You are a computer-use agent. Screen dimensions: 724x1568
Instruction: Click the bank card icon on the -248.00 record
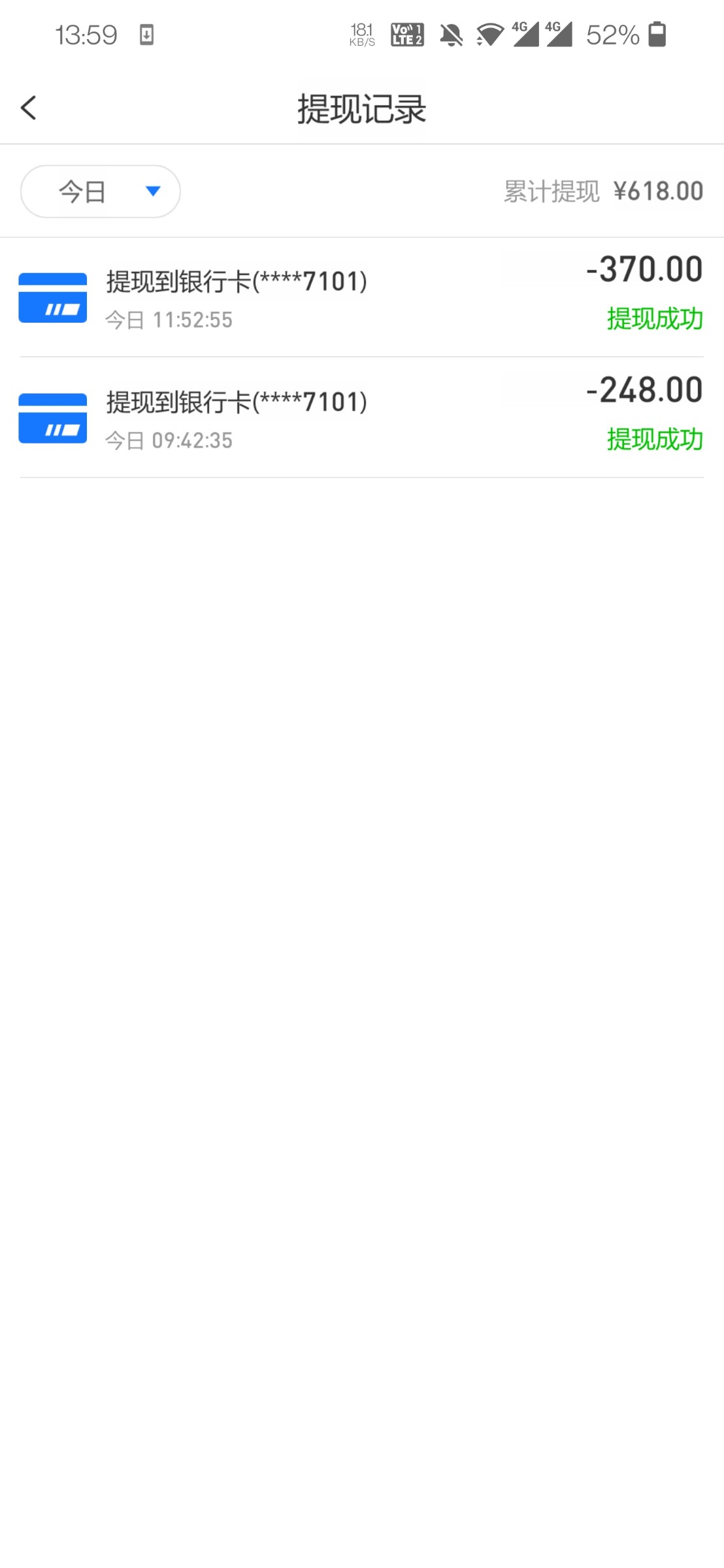coord(53,417)
